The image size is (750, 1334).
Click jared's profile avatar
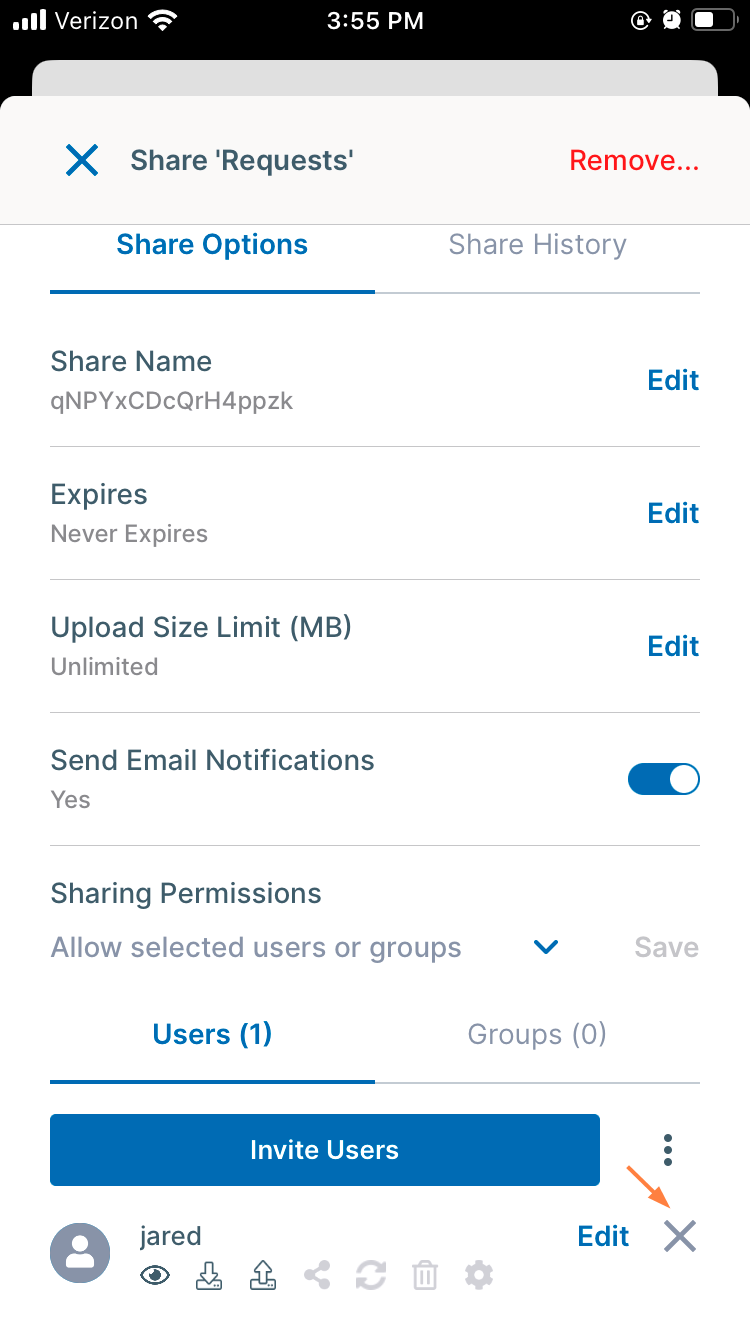pos(80,1252)
